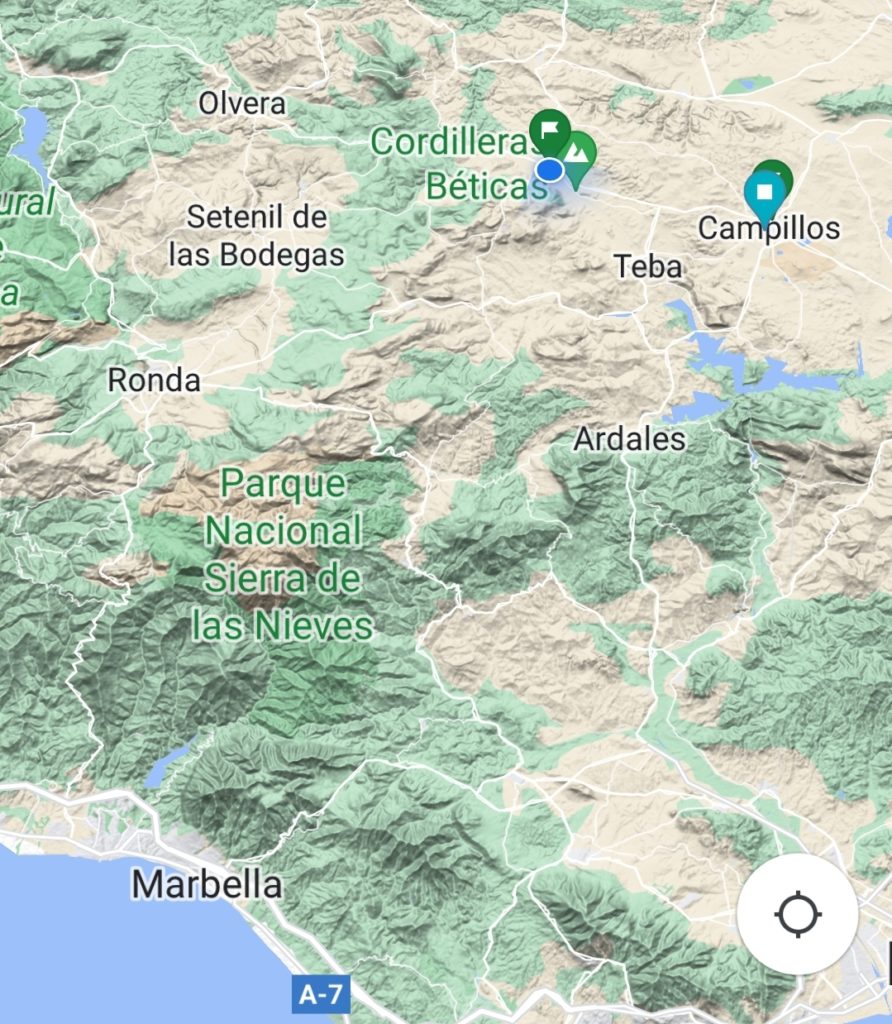
Task: Tap the green flag pin marker
Action: [x=549, y=129]
